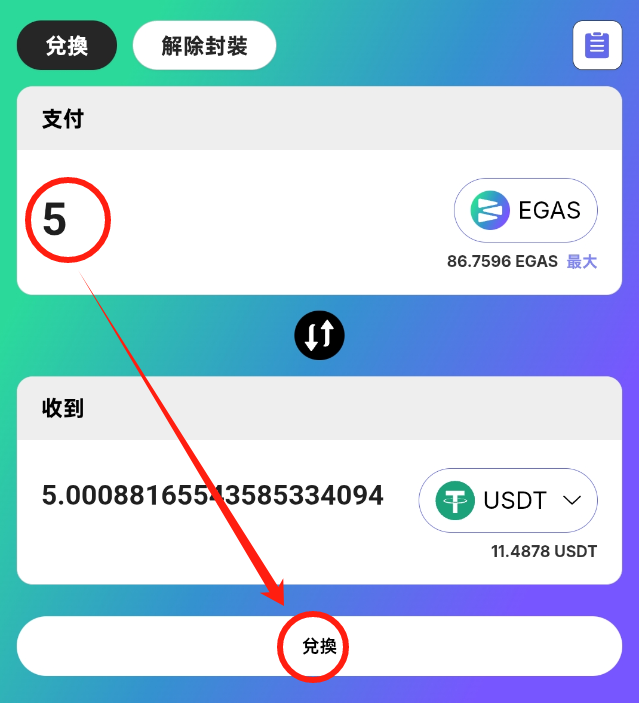The height and width of the screenshot is (703, 639).
Task: Swap the pay and receive tokens
Action: tap(319, 335)
